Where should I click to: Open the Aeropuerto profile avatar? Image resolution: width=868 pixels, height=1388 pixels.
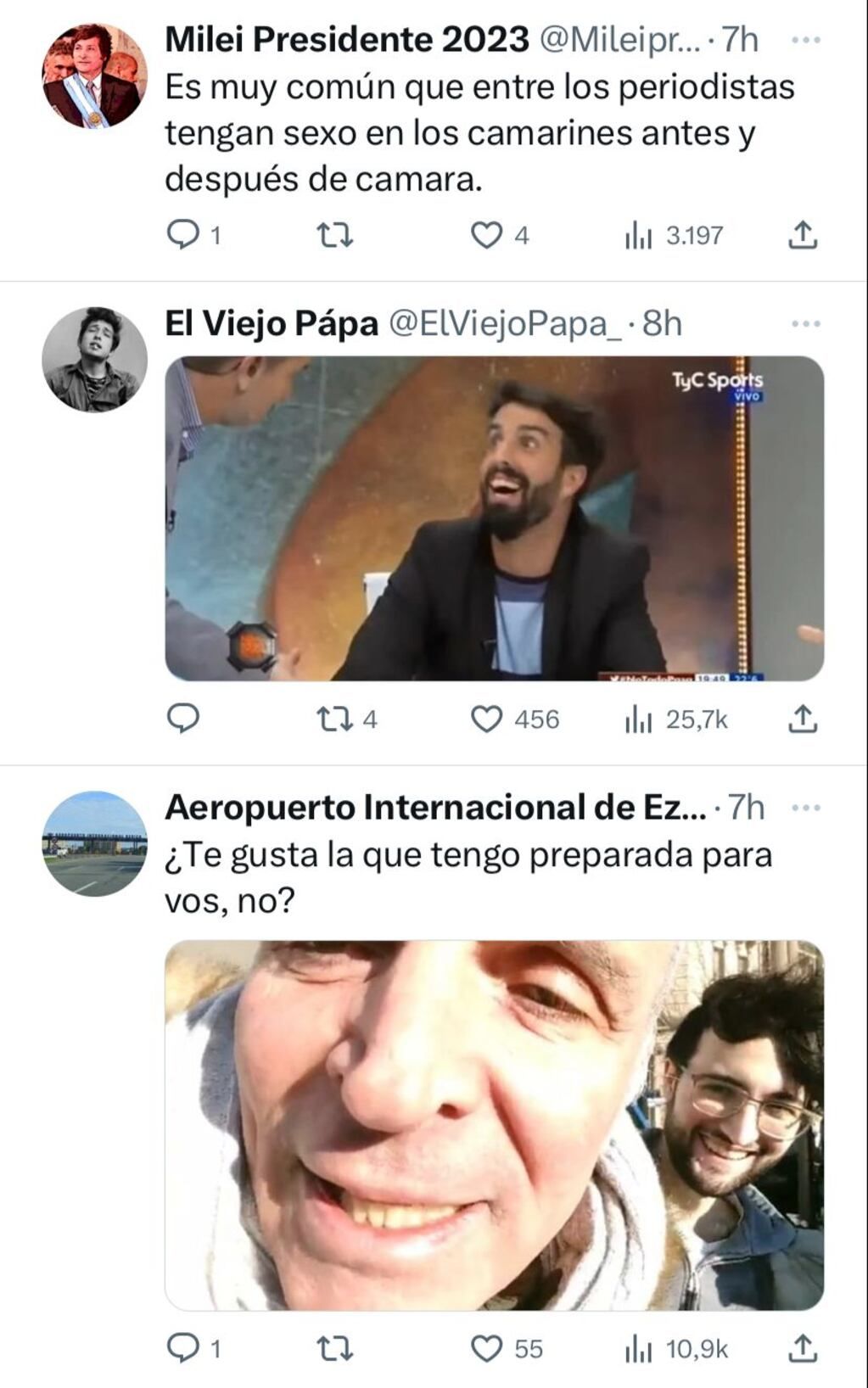click(95, 845)
